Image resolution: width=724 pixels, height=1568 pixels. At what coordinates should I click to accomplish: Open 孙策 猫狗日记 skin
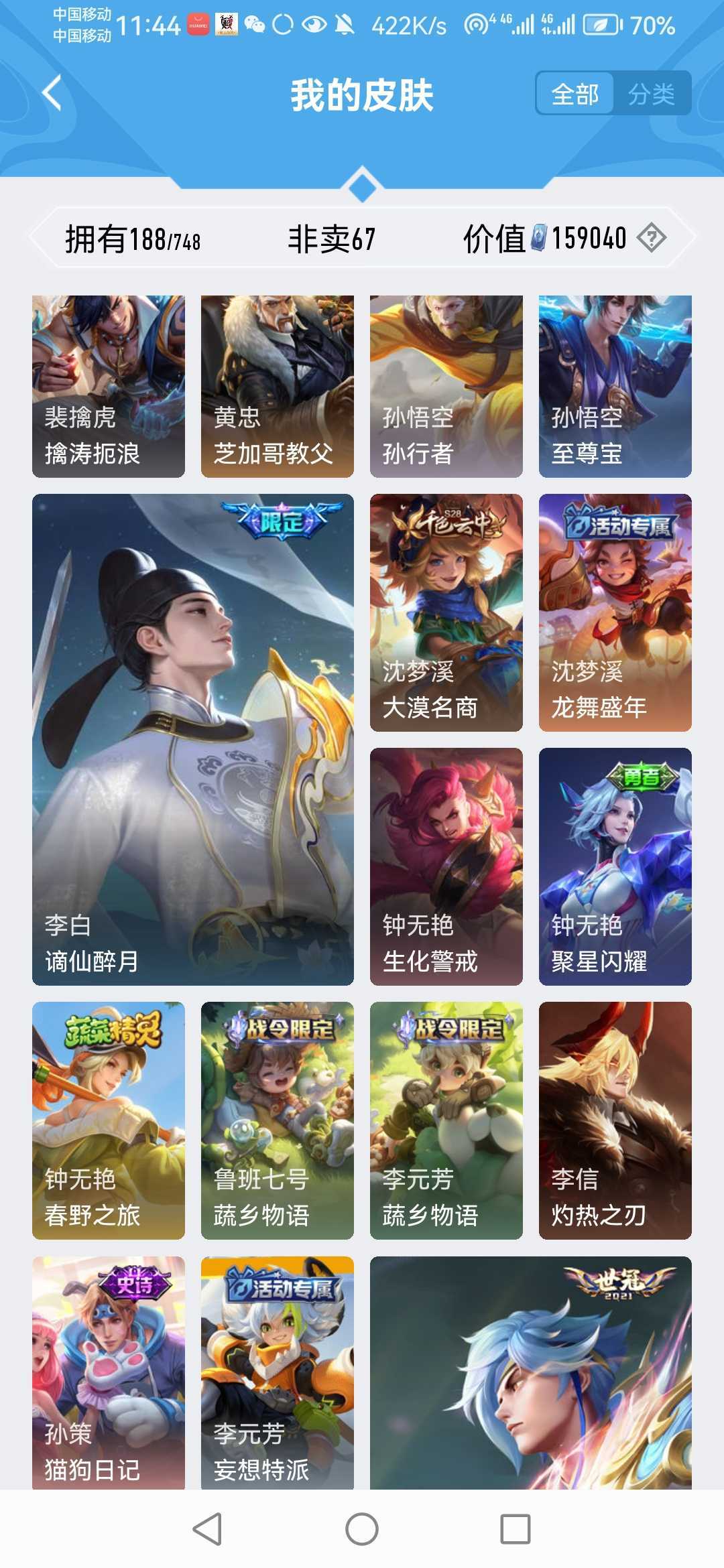[109, 1372]
